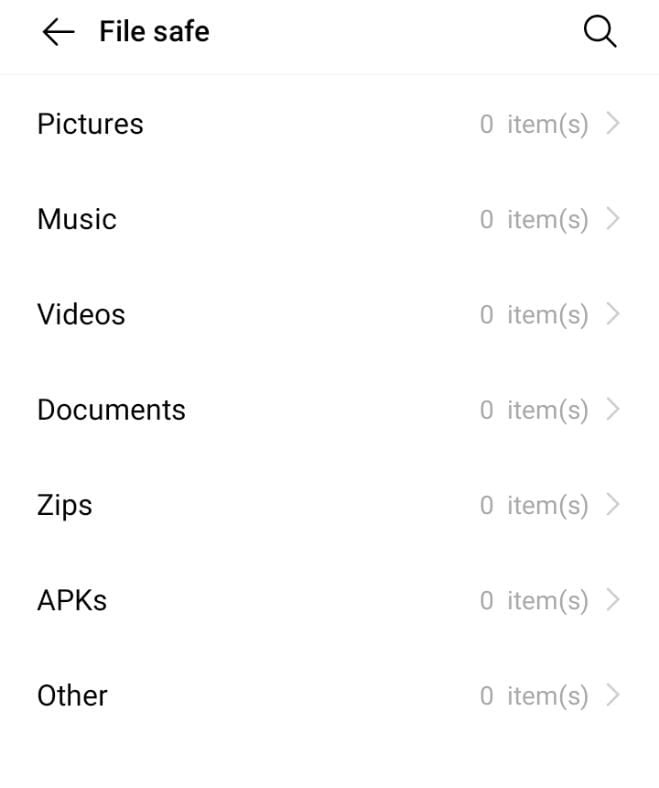The image size is (659, 788).
Task: Open the Pictures category
Action: coord(329,124)
